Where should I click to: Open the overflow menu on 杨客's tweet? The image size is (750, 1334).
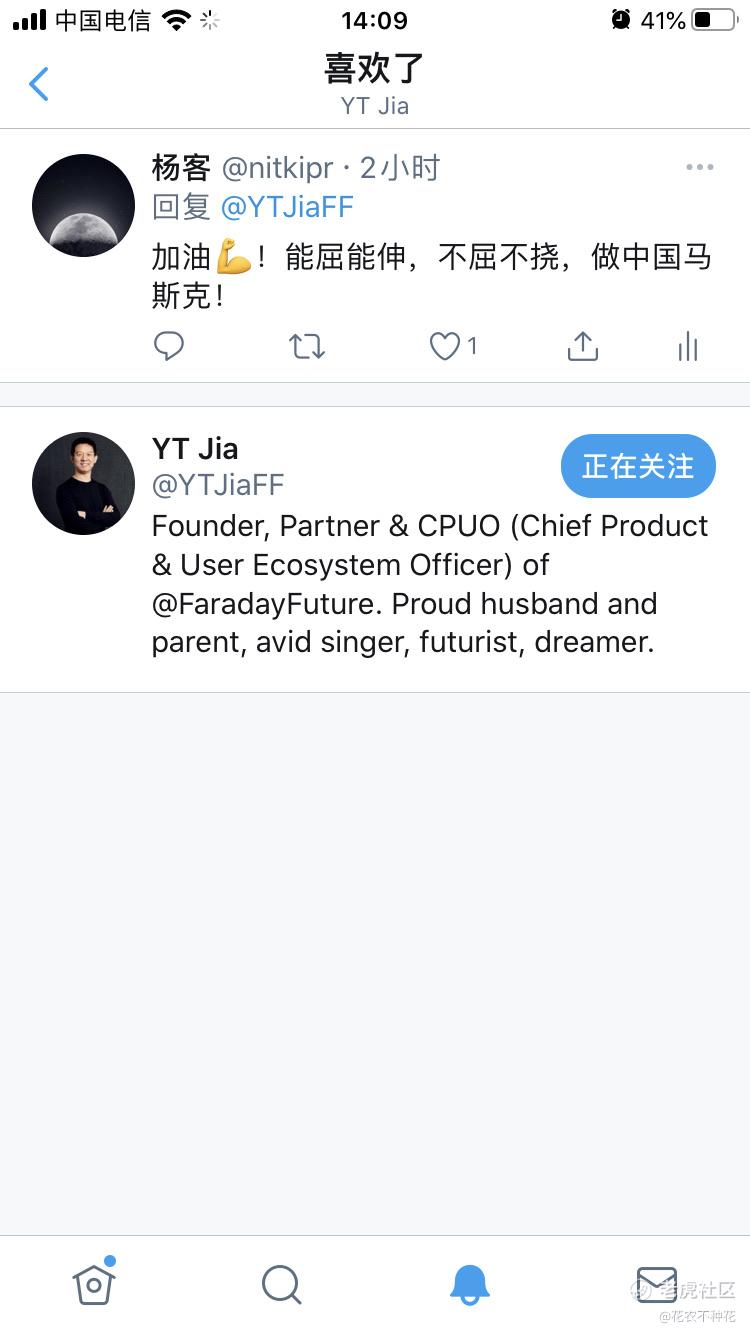click(700, 167)
